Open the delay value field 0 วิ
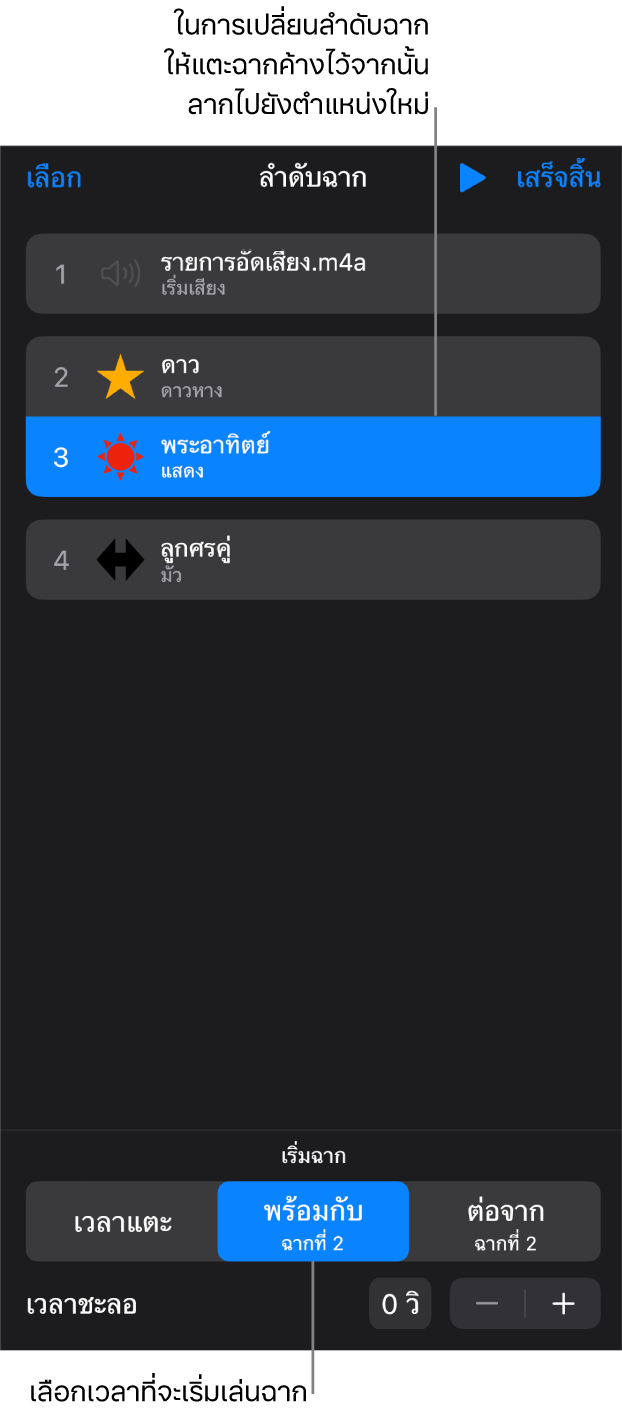The image size is (622, 1412). (x=400, y=1304)
